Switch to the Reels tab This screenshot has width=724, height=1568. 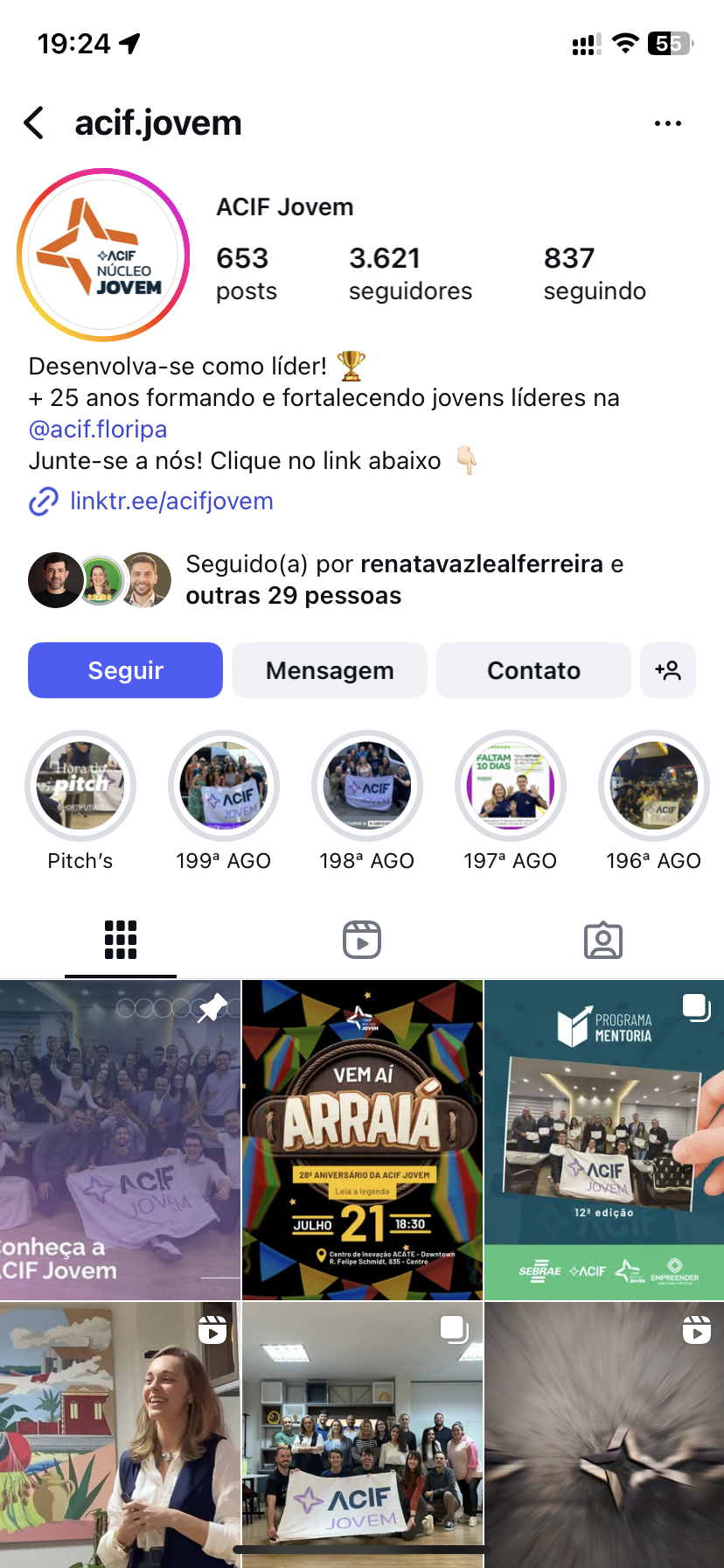tap(362, 941)
